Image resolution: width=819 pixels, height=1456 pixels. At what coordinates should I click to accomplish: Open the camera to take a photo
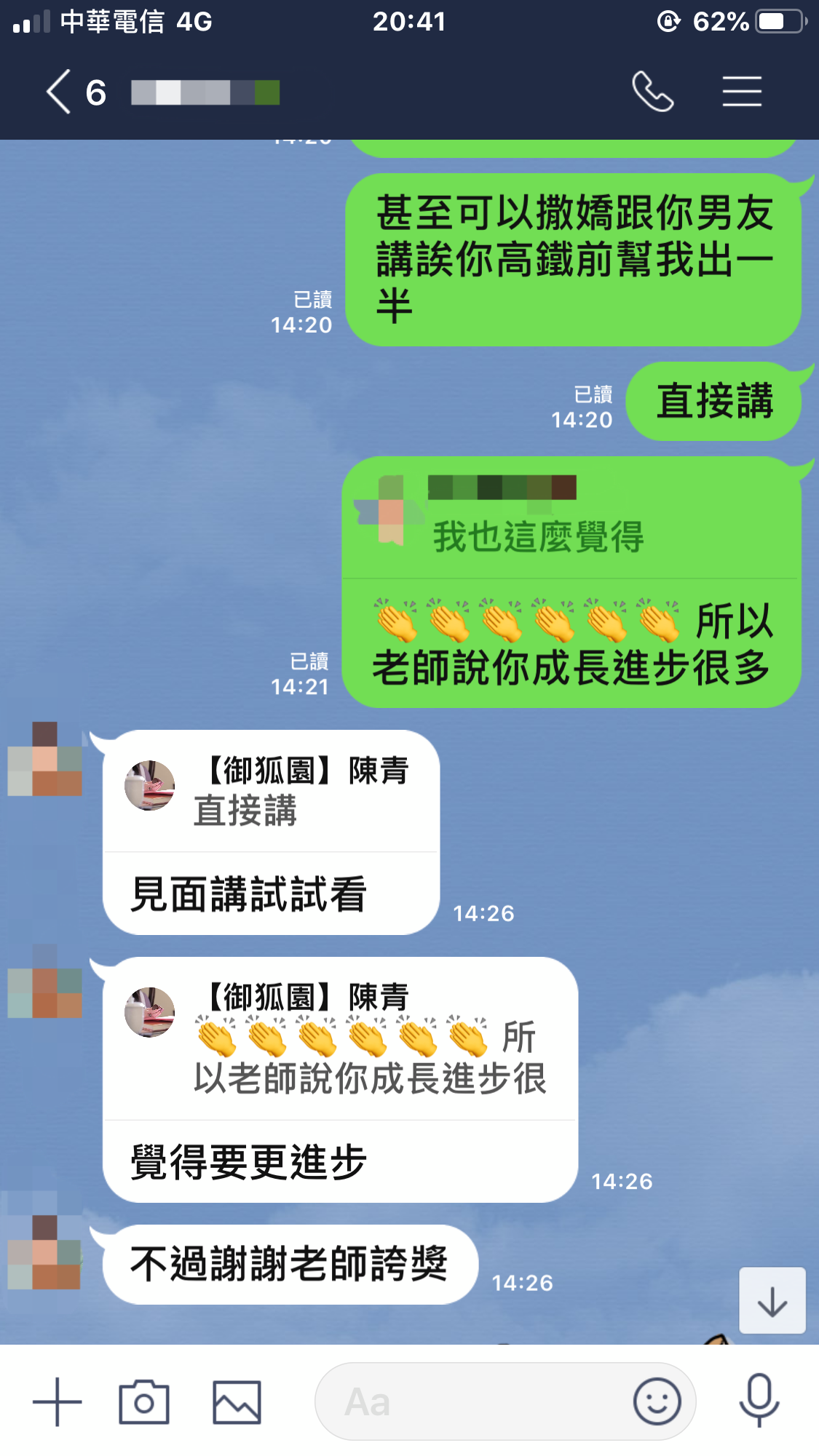(x=144, y=1401)
